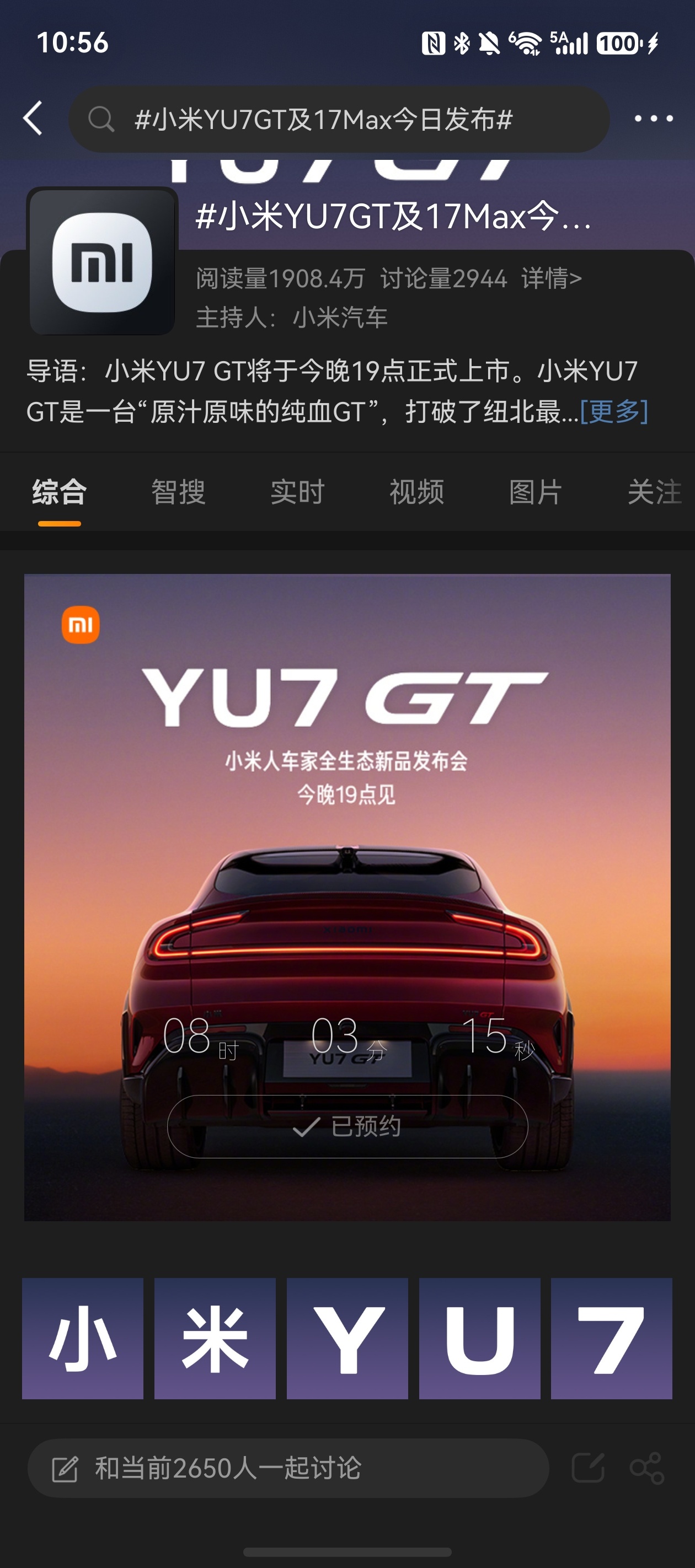Switch to the 图片 tab
The height and width of the screenshot is (1568, 695).
pyautogui.click(x=536, y=492)
